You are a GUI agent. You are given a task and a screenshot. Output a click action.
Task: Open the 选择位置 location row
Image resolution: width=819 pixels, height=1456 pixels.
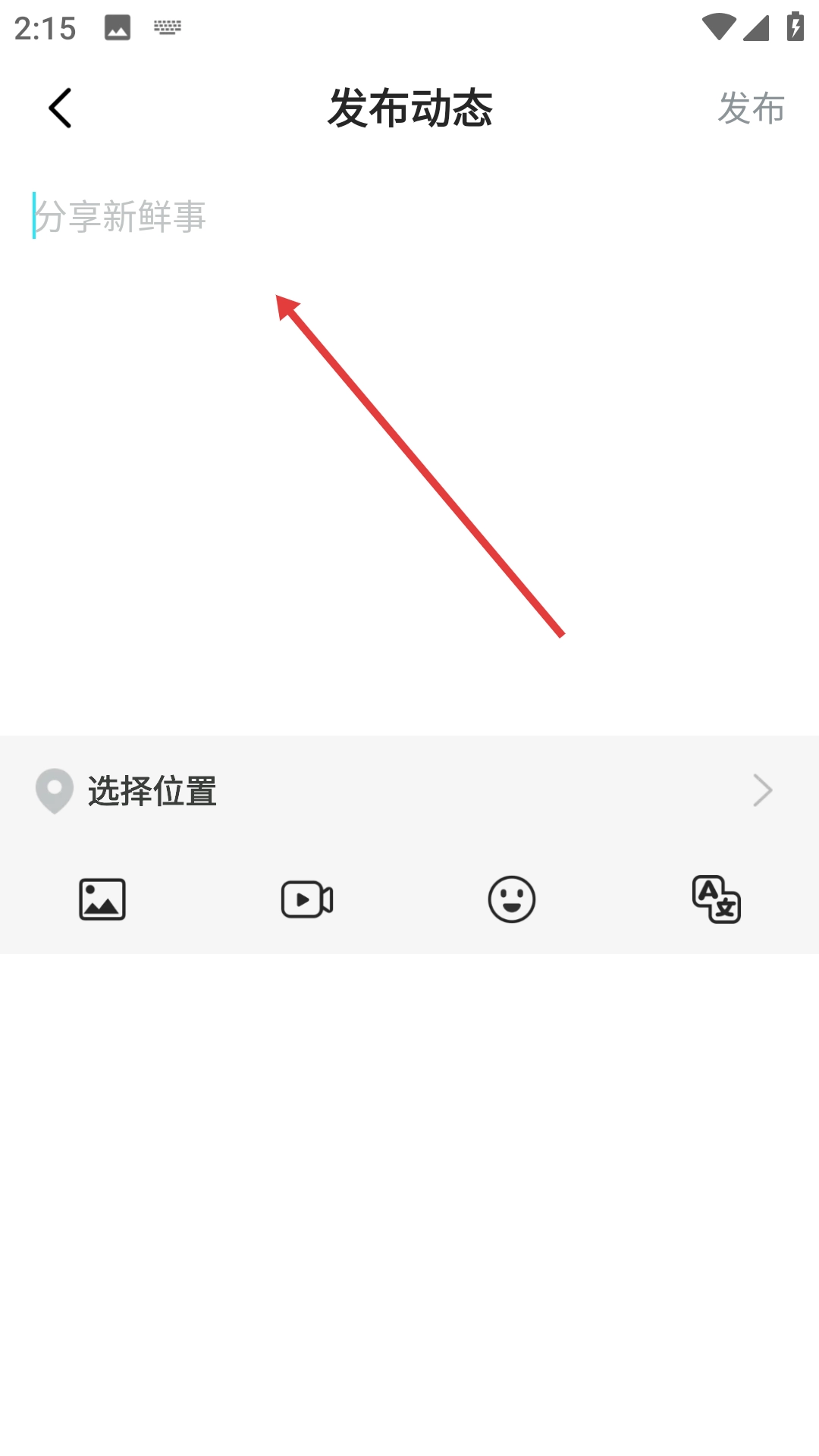coord(409,791)
